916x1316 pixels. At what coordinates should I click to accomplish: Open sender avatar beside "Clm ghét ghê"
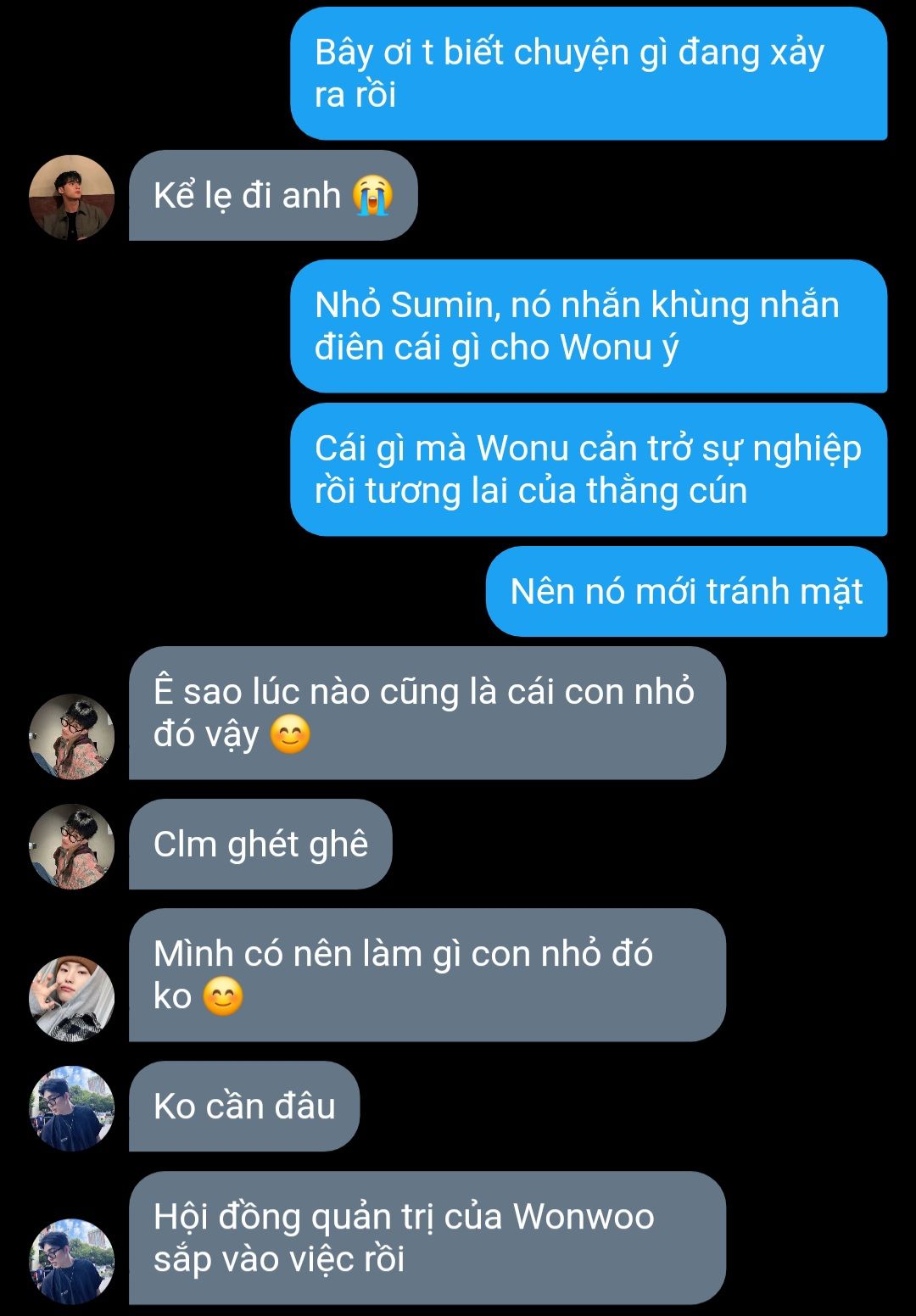[71, 845]
